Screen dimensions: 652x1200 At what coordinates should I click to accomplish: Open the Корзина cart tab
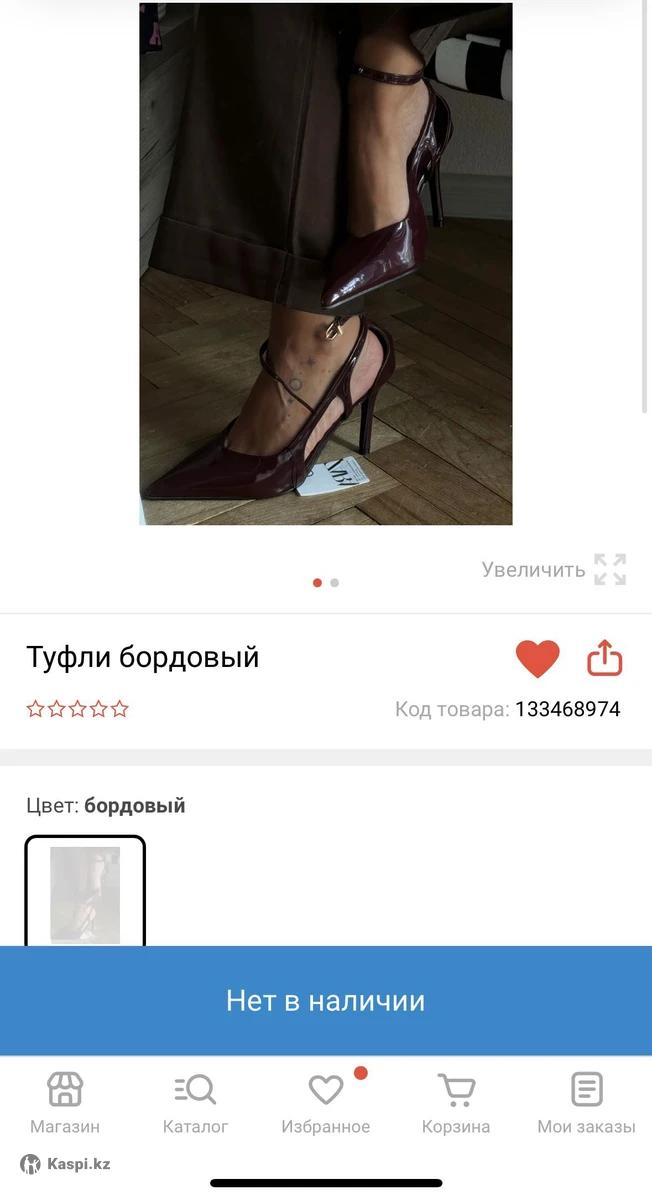pos(456,1103)
